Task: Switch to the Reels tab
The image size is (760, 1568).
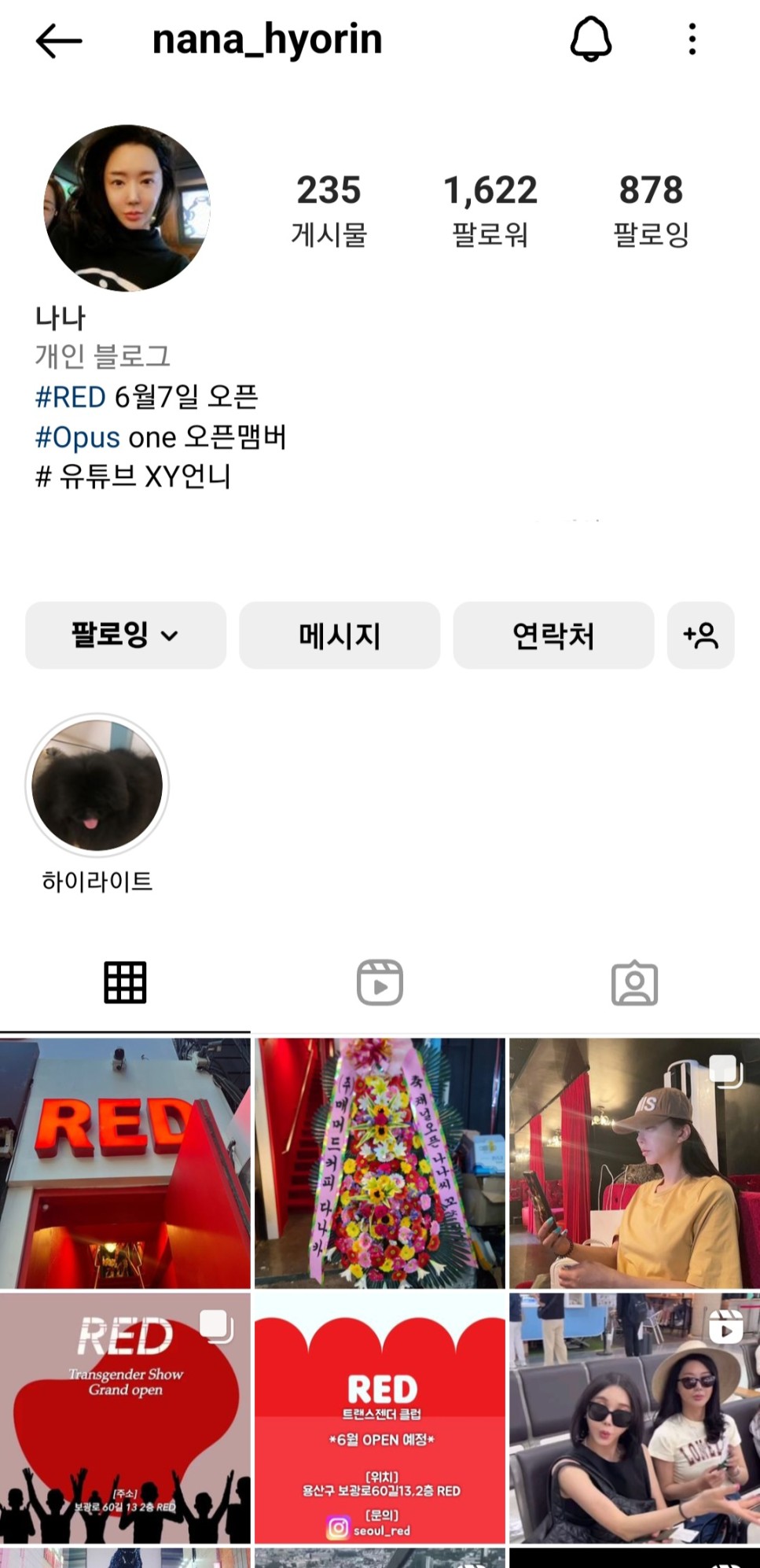Action: [380, 983]
